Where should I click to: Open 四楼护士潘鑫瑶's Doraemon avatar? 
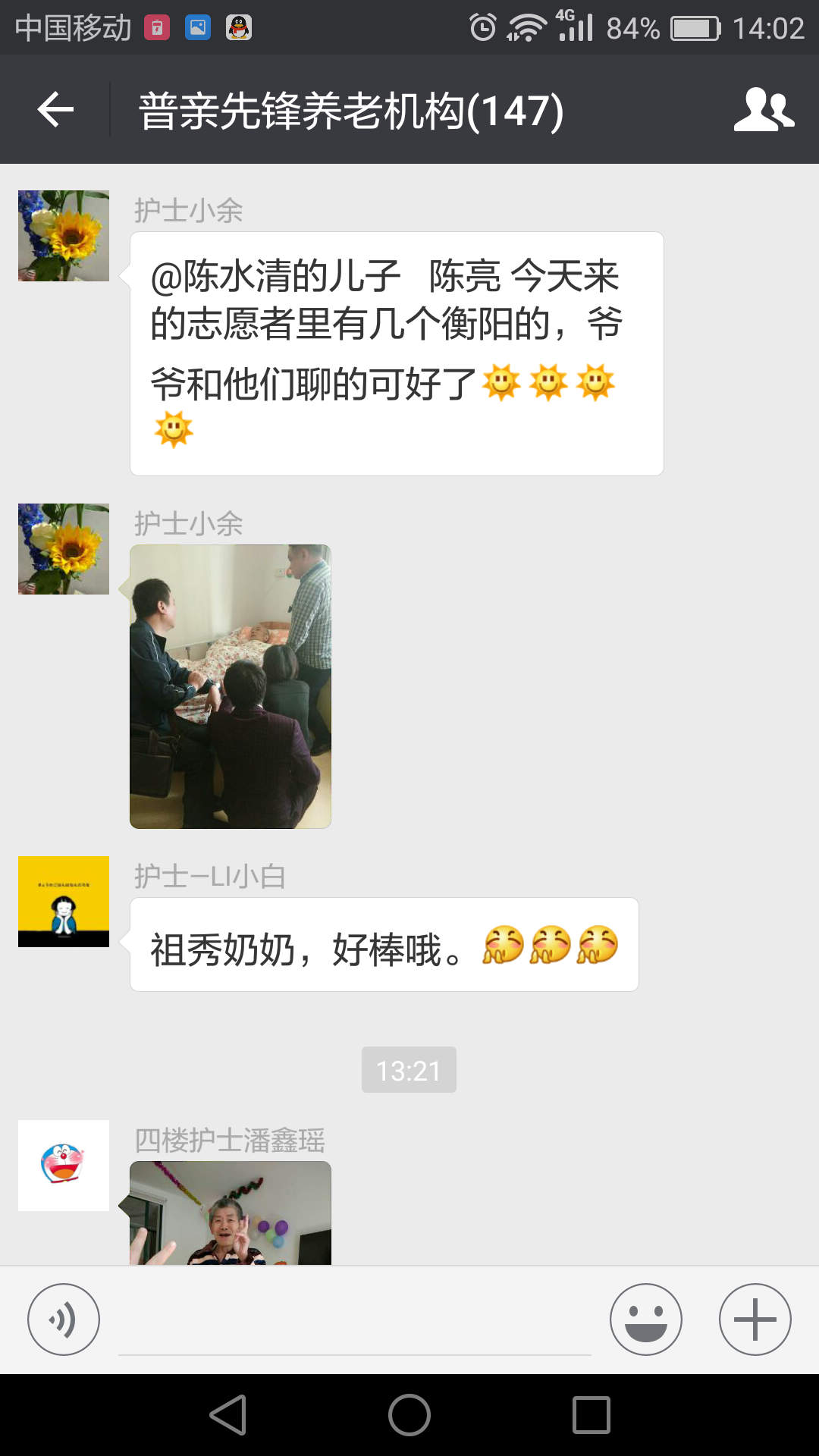tap(64, 1166)
